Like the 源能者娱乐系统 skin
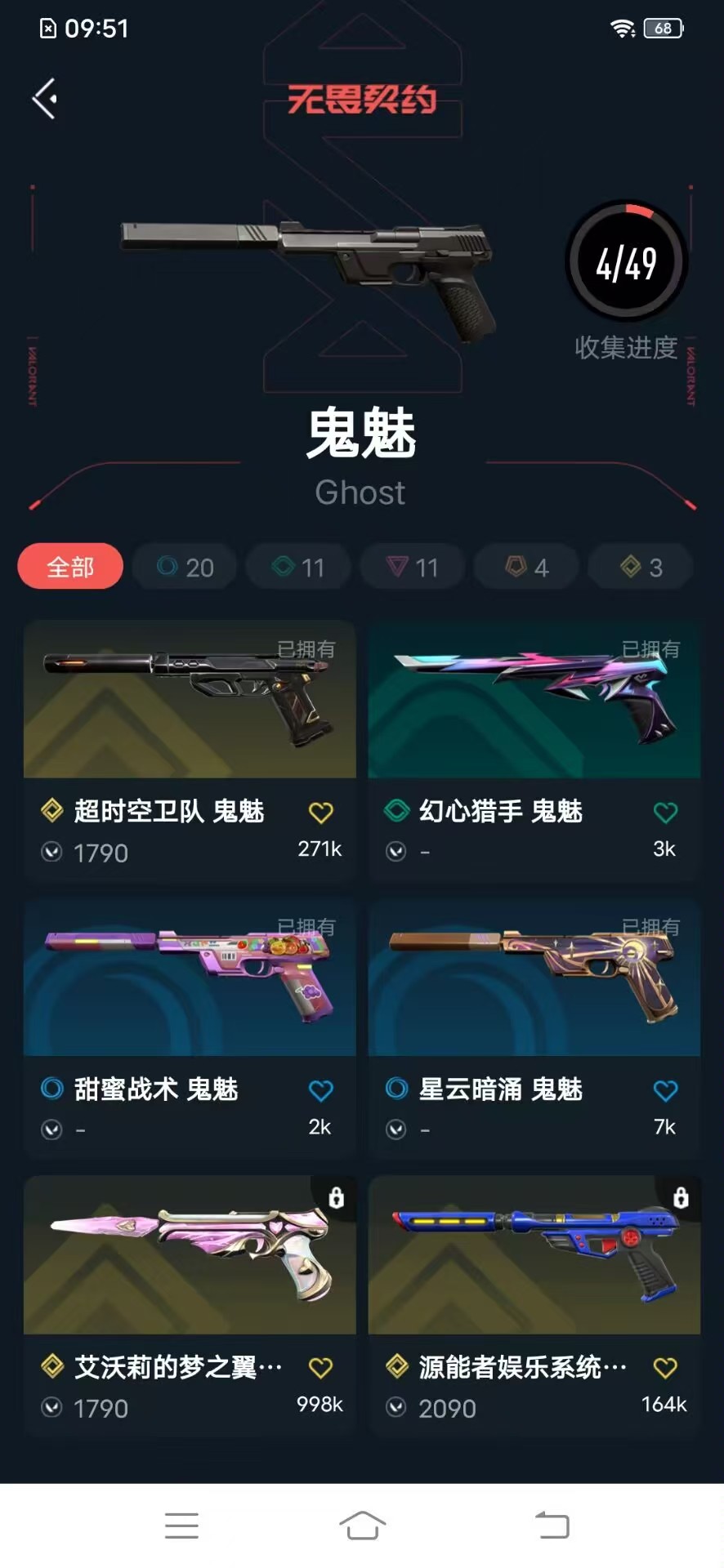724x1568 pixels. (665, 1367)
